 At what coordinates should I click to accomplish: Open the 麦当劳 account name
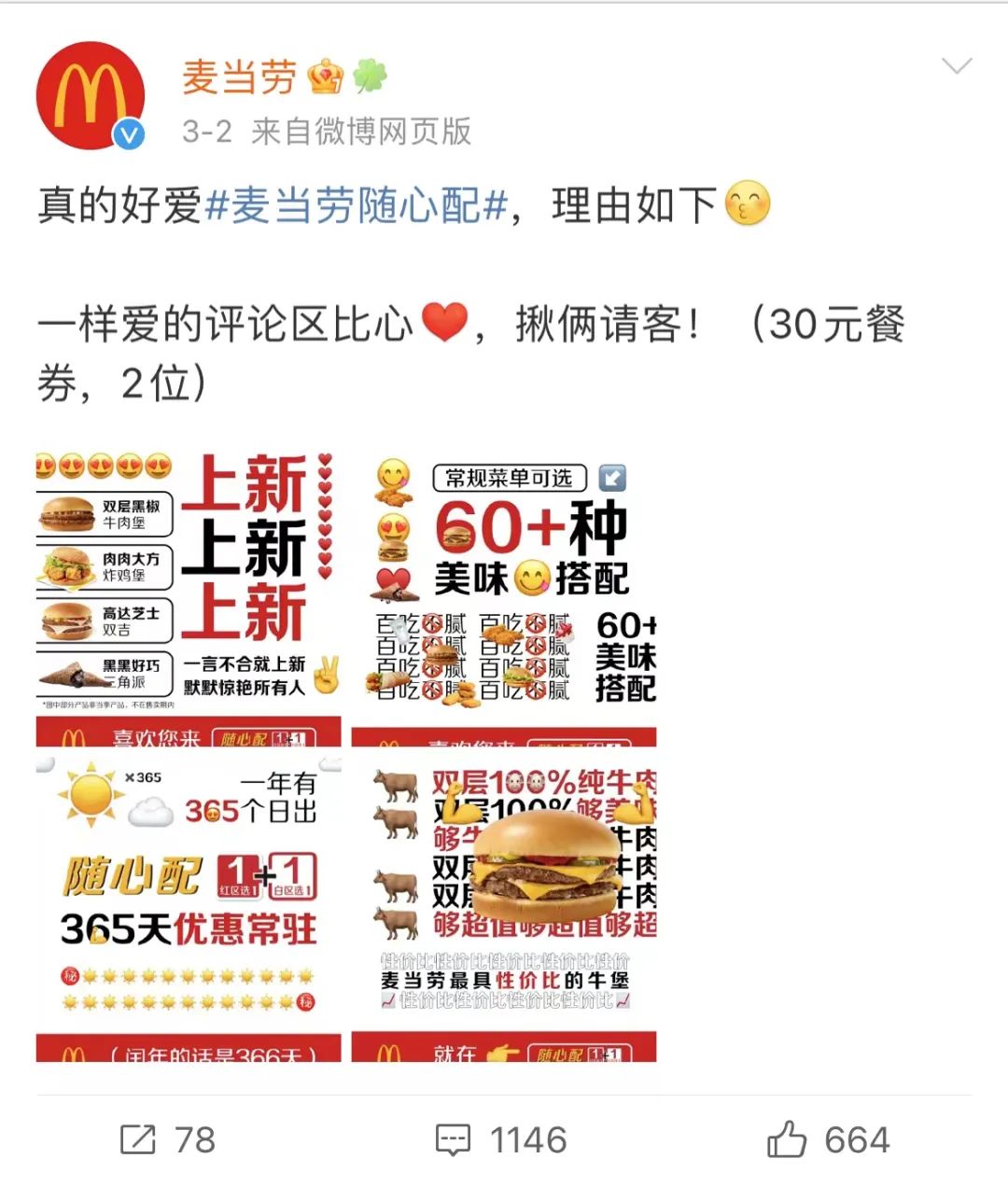click(x=239, y=77)
